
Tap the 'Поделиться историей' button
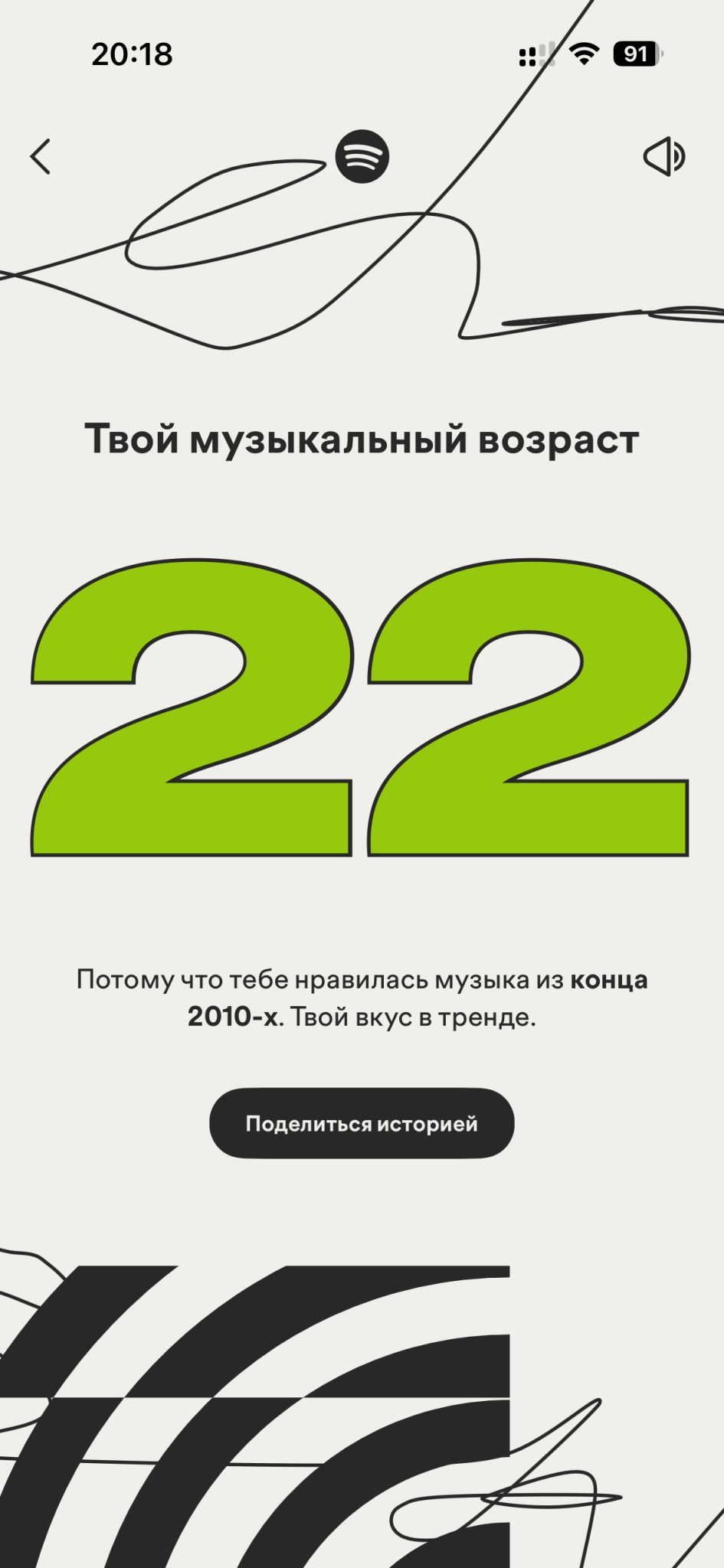pyautogui.click(x=362, y=1123)
